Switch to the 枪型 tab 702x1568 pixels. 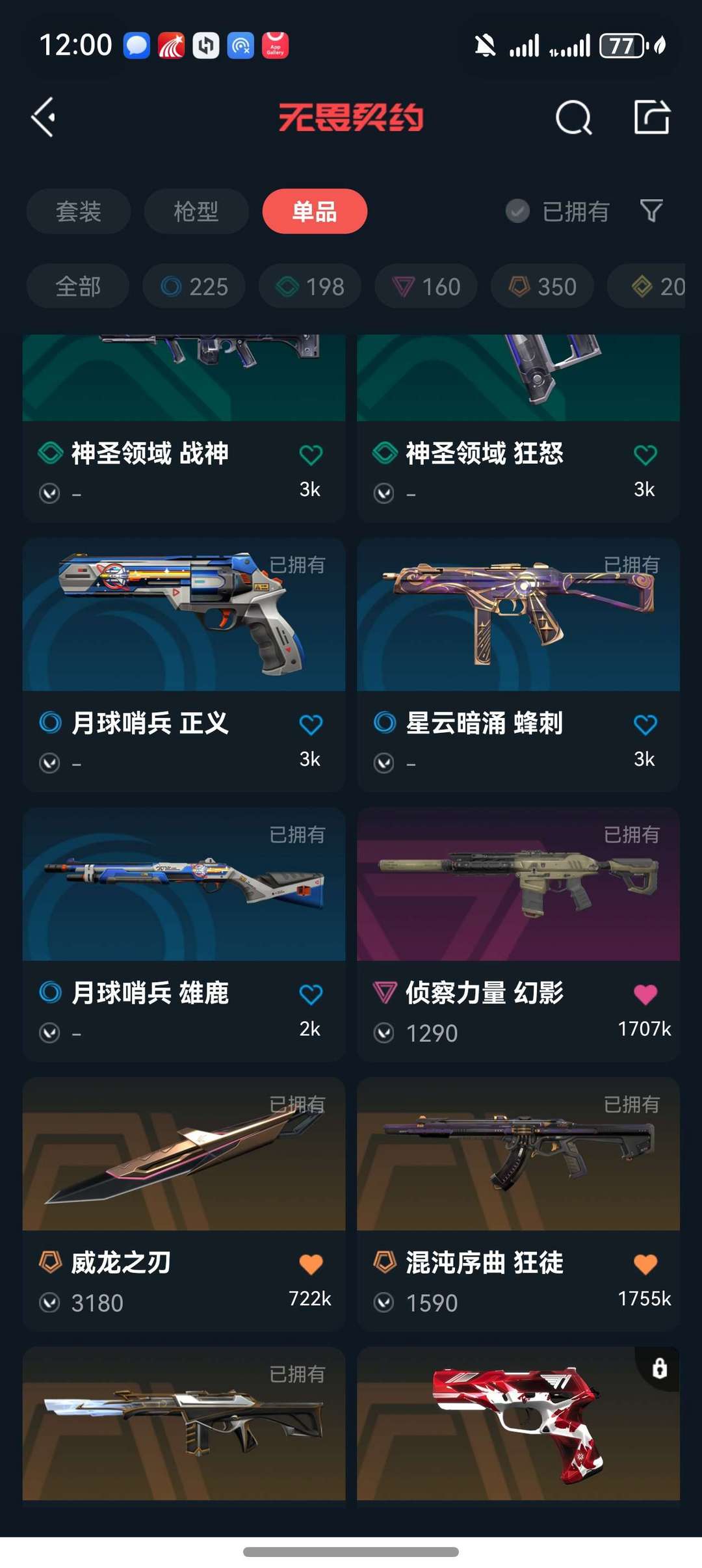click(x=196, y=211)
